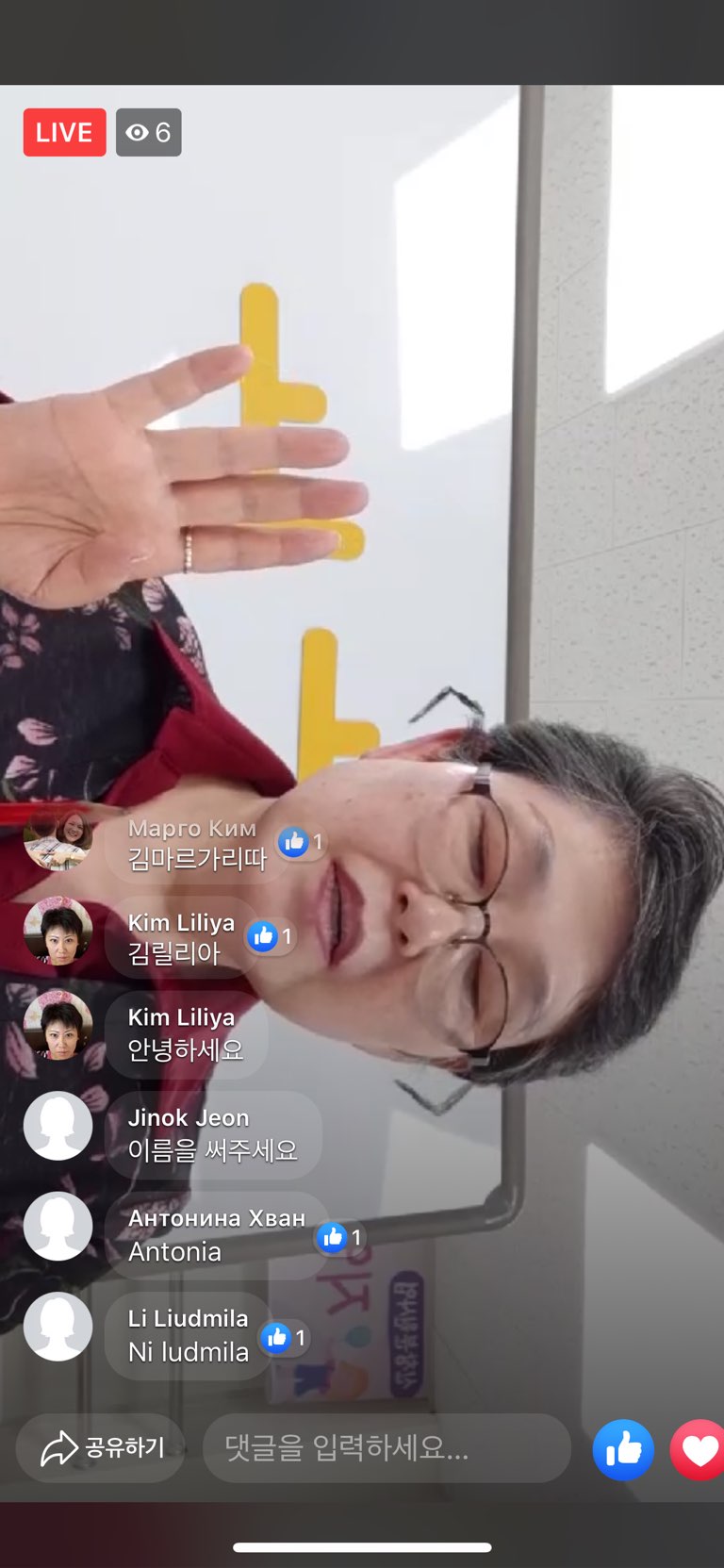Tap the 공유하기 share button
Screen dimensions: 724x1568
click(x=102, y=1447)
